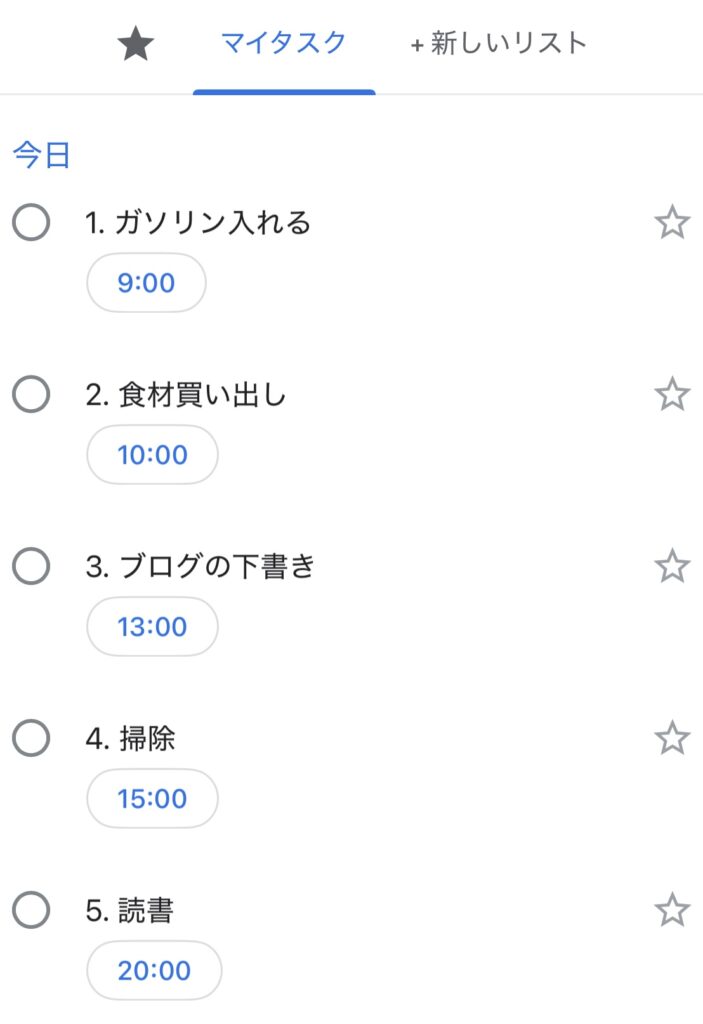
Task: Tap the 10:00 time chip
Action: [x=152, y=455]
